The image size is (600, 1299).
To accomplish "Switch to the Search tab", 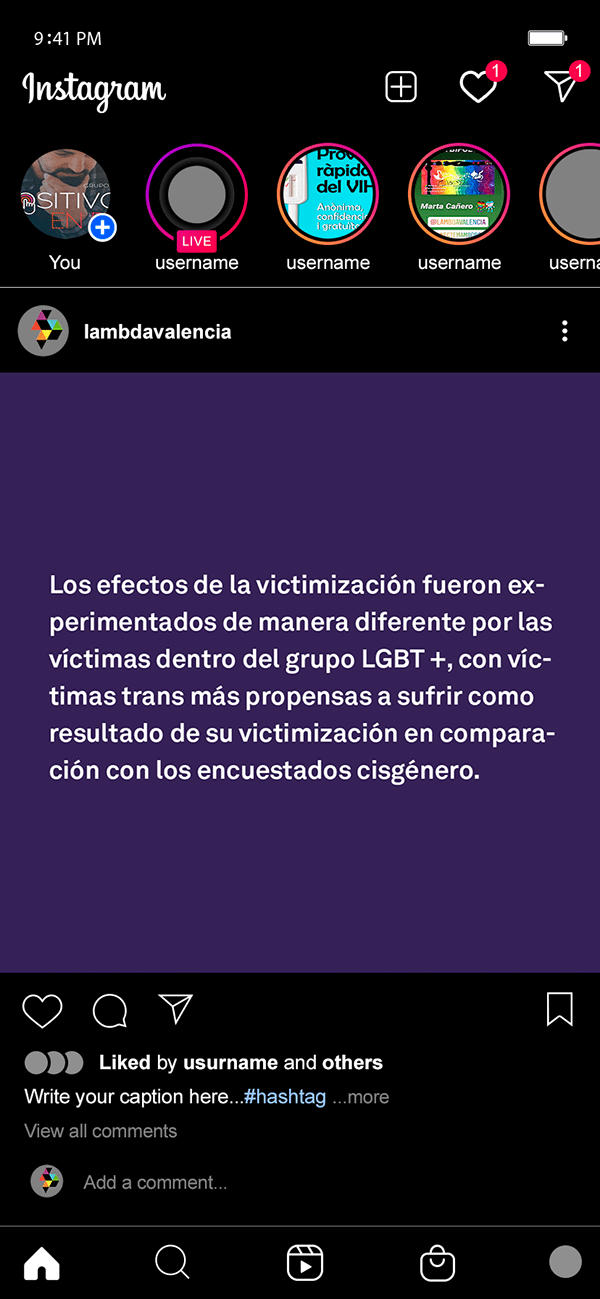I will (x=172, y=1262).
